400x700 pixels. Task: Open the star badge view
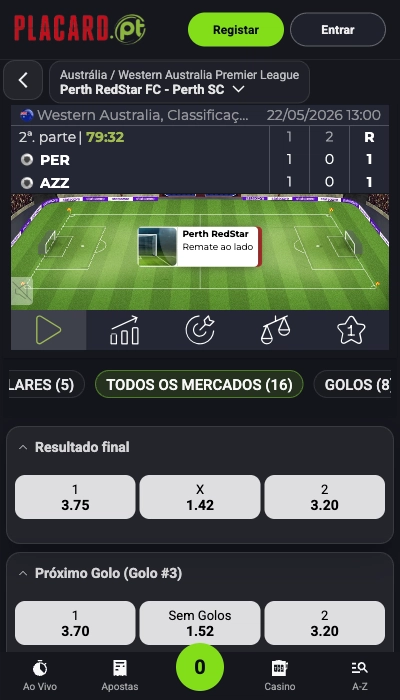tap(351, 330)
